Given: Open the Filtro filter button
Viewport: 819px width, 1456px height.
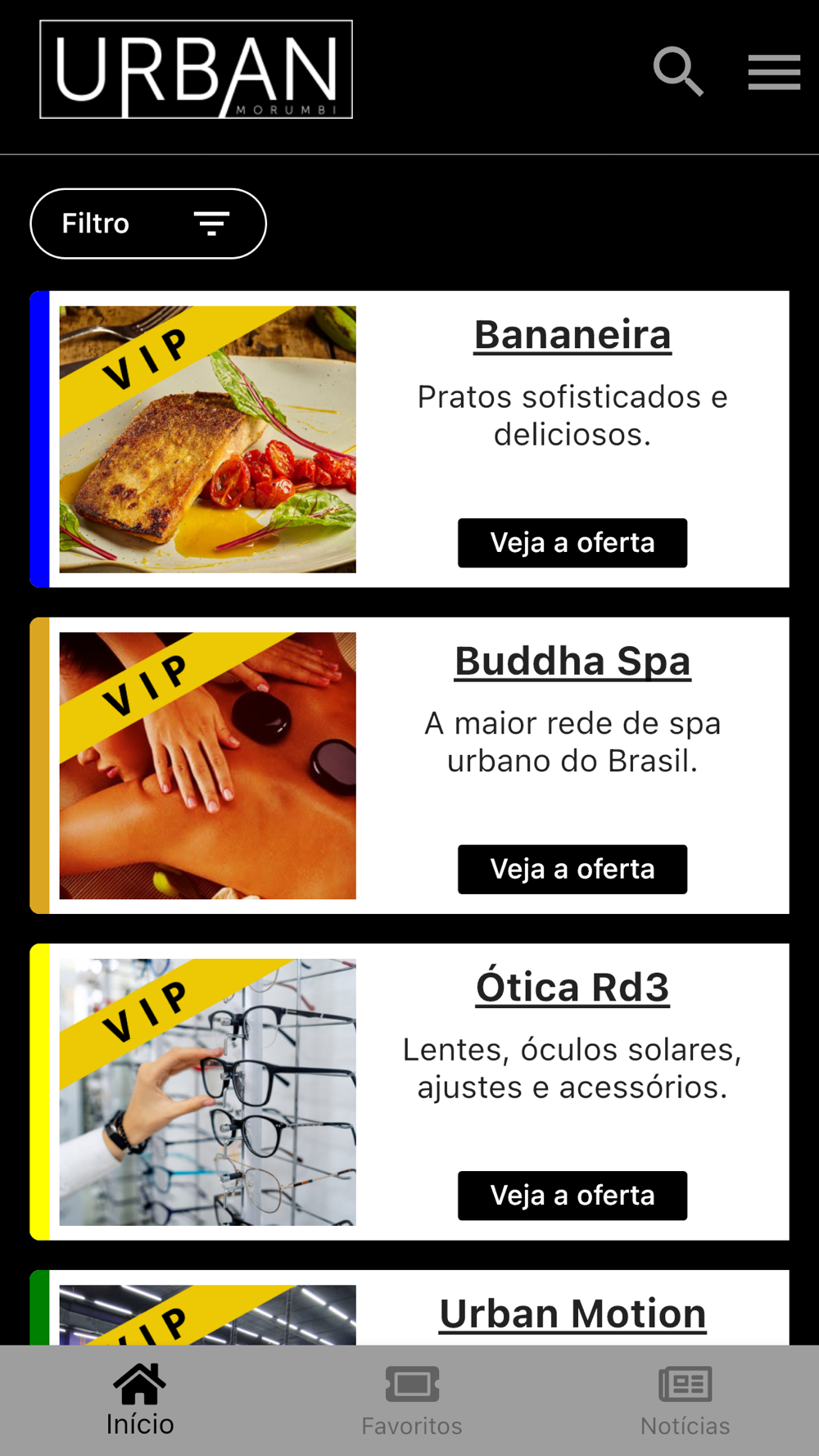Looking at the screenshot, I should [148, 224].
